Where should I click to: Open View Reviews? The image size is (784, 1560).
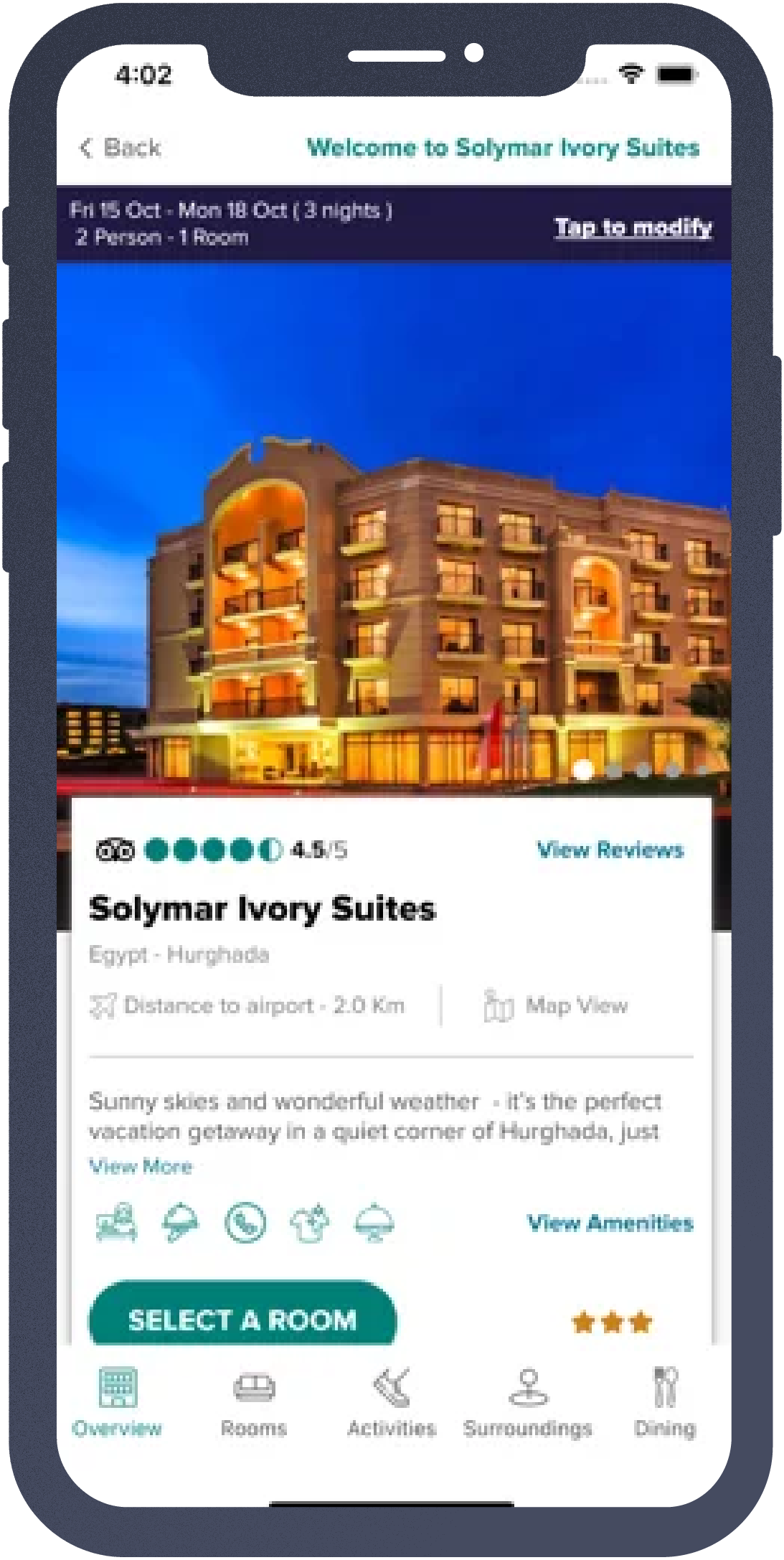(x=610, y=850)
